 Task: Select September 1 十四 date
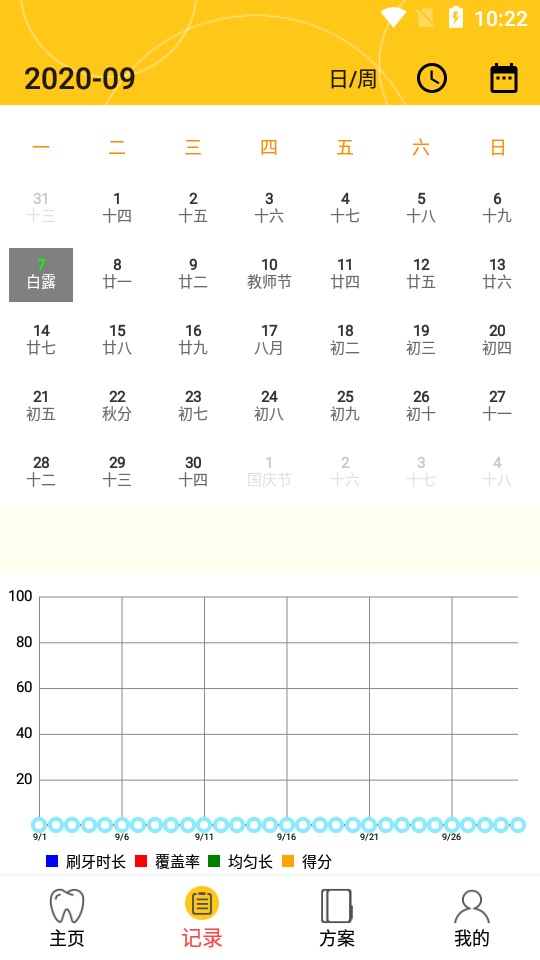point(117,208)
